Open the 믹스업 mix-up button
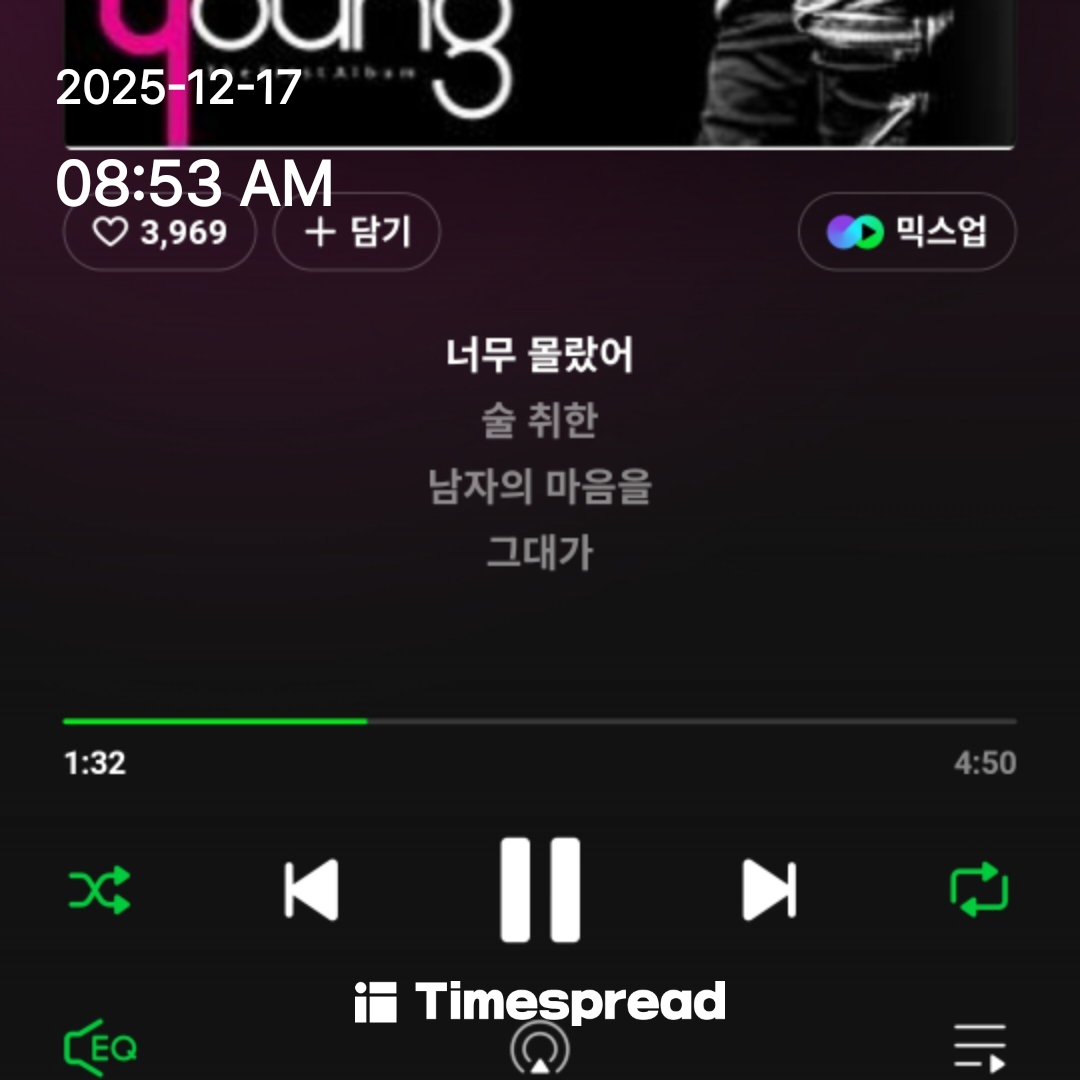1080x1080 pixels. click(x=906, y=231)
